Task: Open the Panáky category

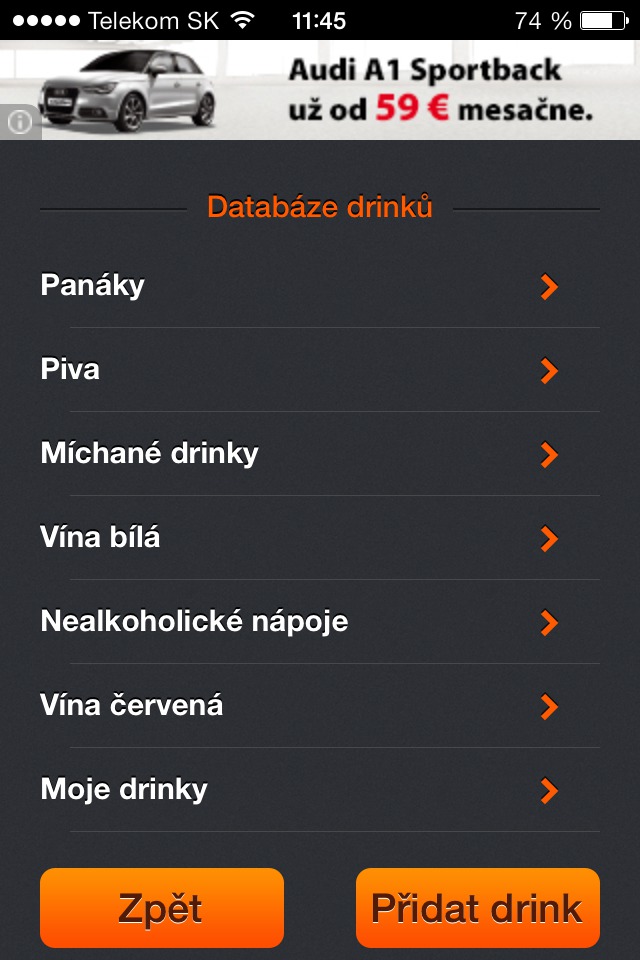Action: [x=320, y=287]
